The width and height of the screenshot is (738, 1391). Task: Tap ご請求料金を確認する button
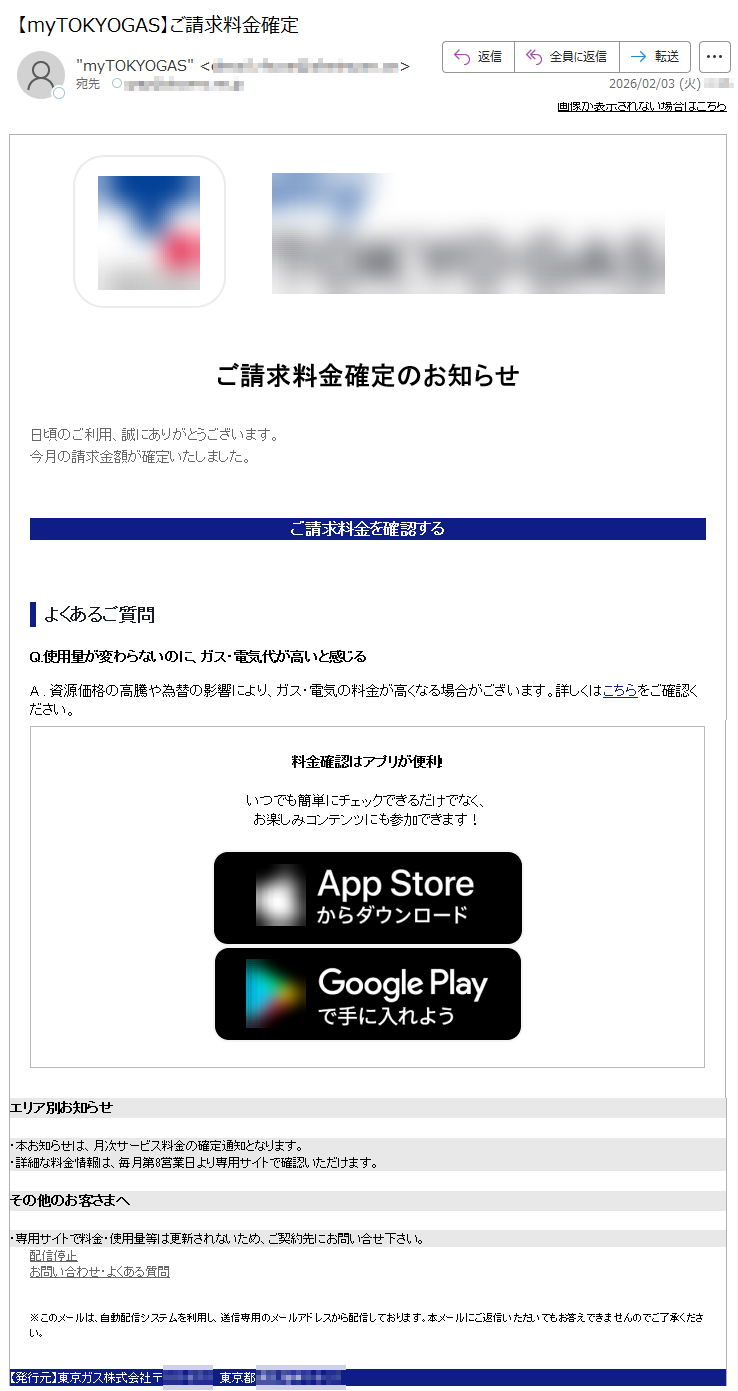[367, 529]
